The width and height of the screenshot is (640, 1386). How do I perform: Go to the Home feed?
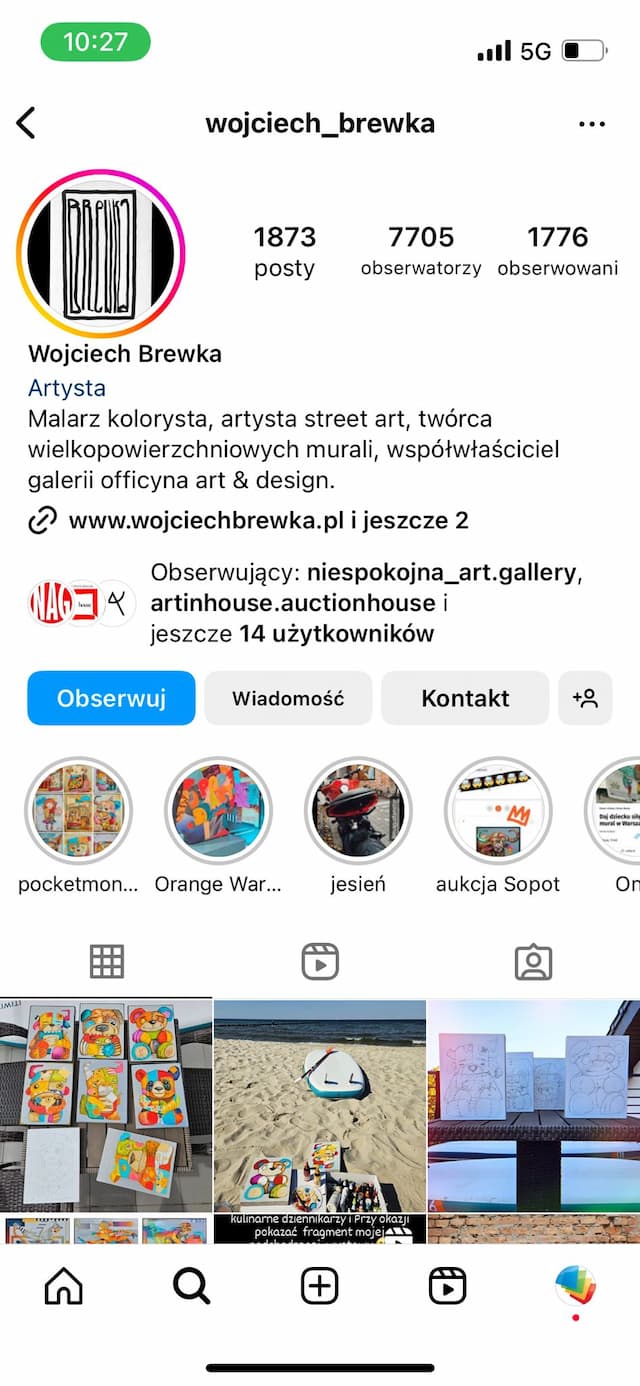click(x=64, y=1287)
